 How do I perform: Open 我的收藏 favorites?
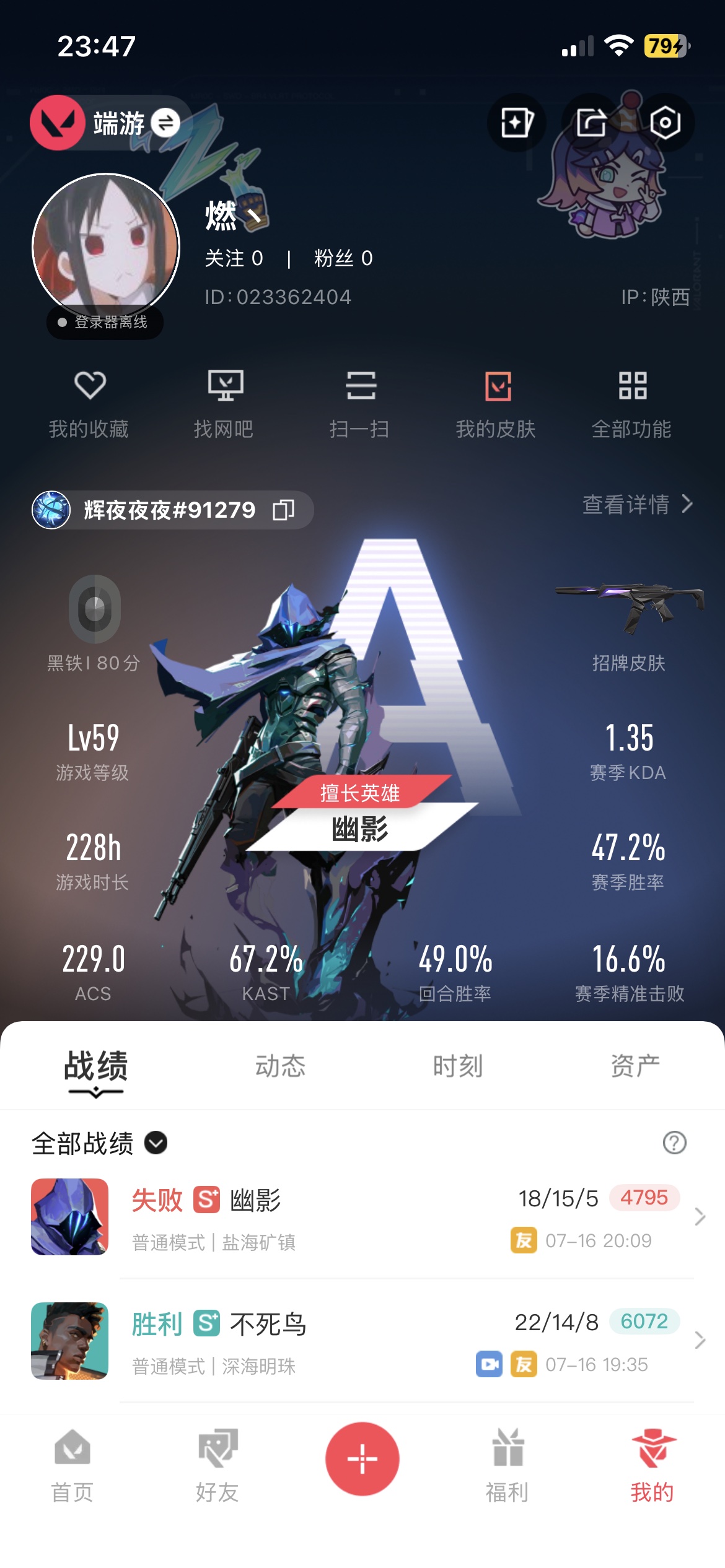(x=89, y=402)
